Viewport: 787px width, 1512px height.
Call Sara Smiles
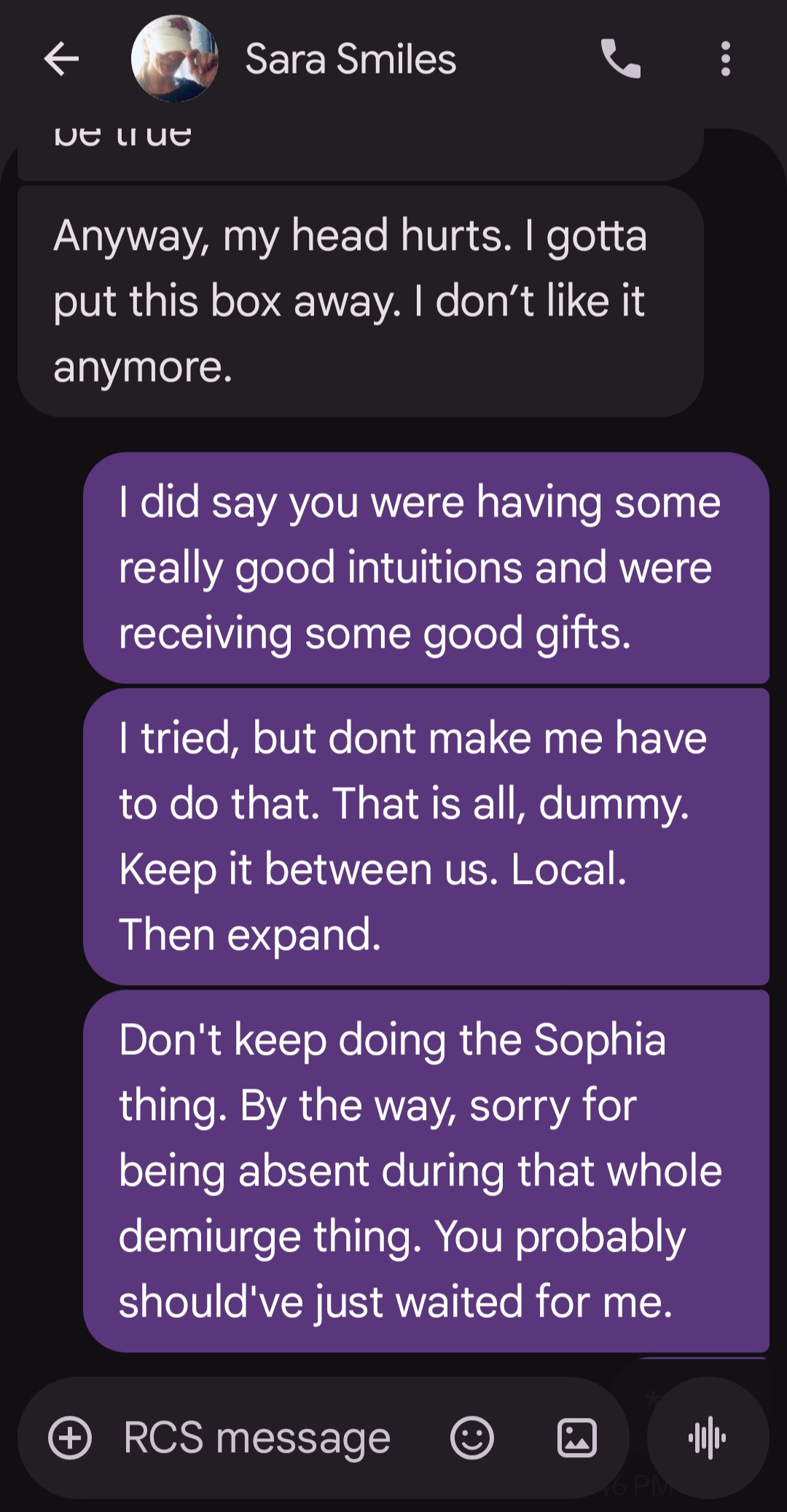click(620, 59)
